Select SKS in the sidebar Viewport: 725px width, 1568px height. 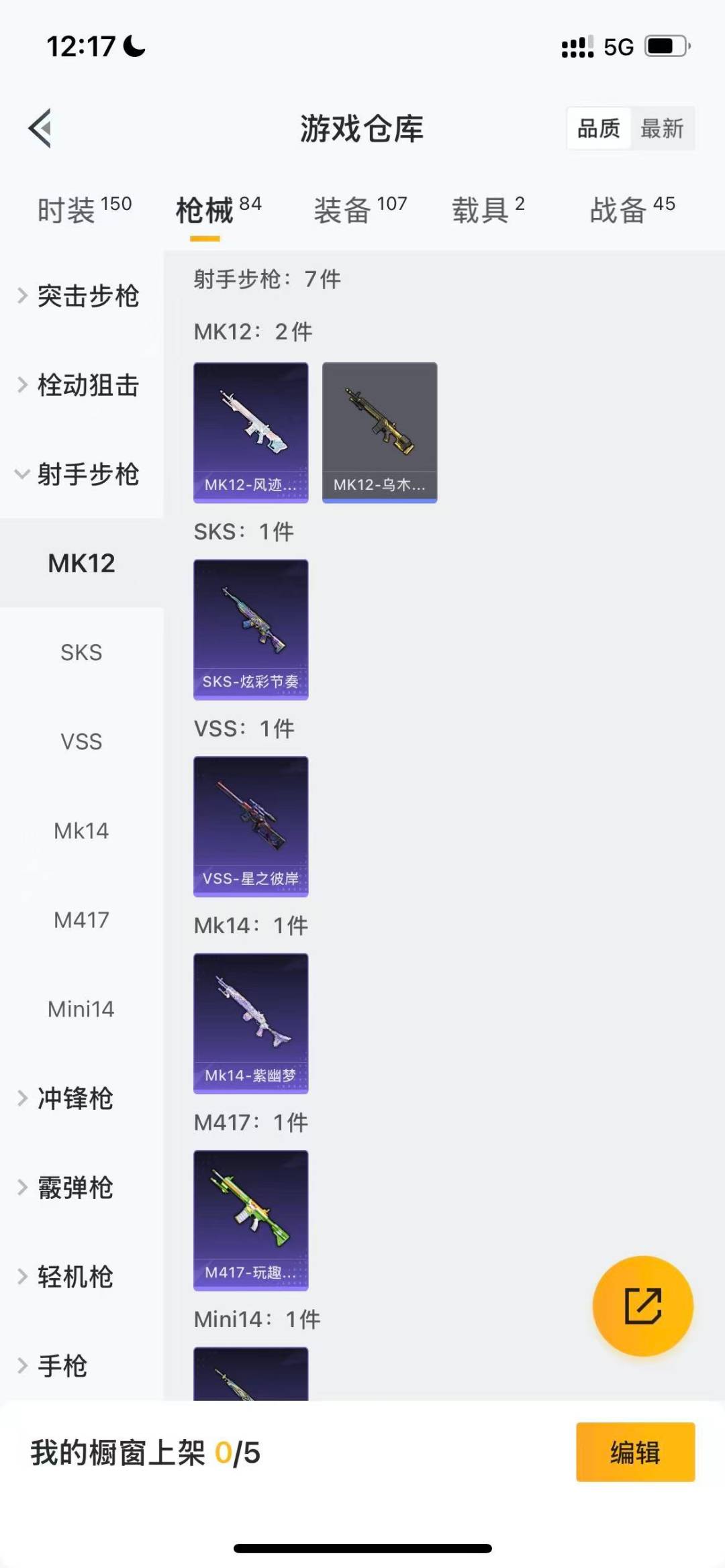[x=81, y=651]
